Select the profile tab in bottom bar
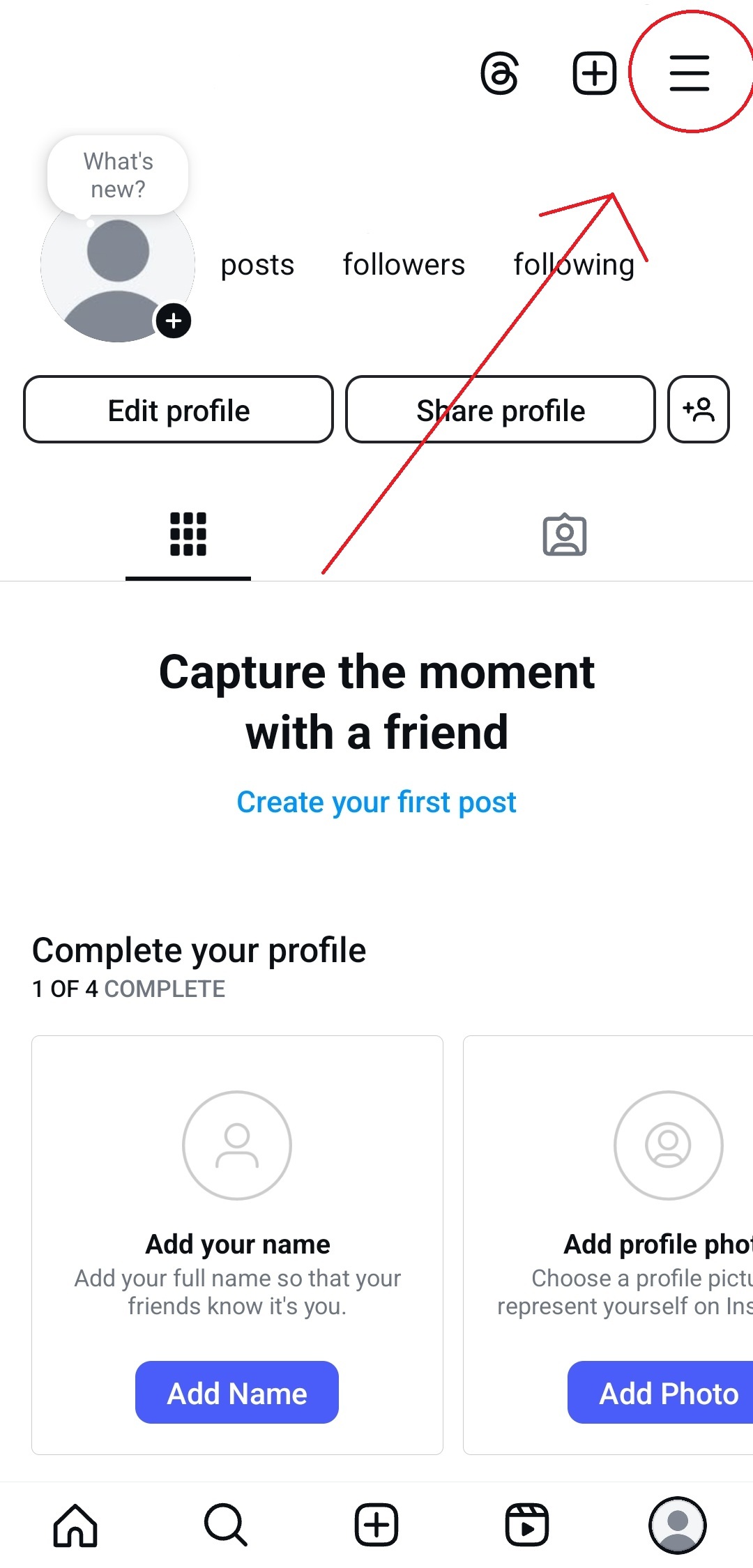This screenshot has width=753, height=1568. coord(677,1525)
